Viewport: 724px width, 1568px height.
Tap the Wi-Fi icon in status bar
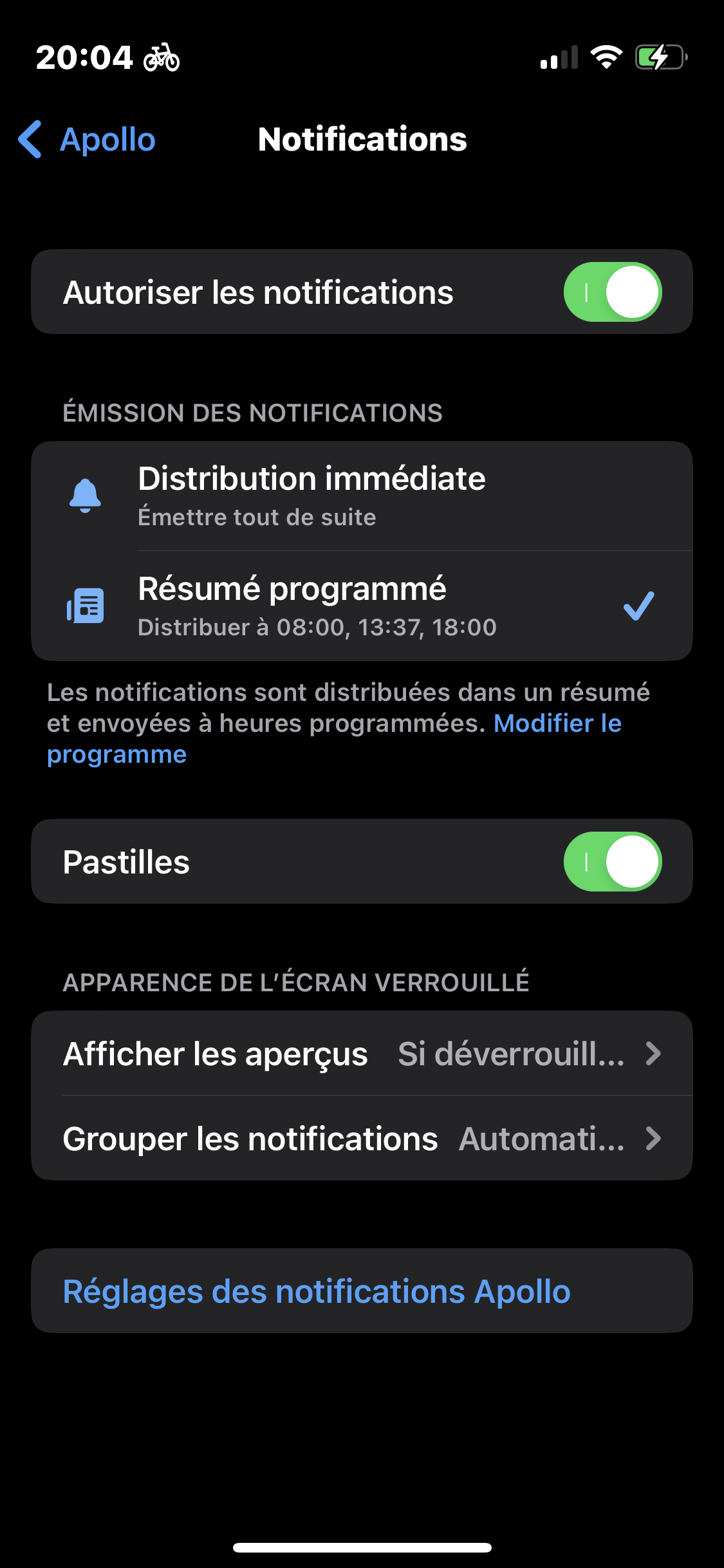606,57
